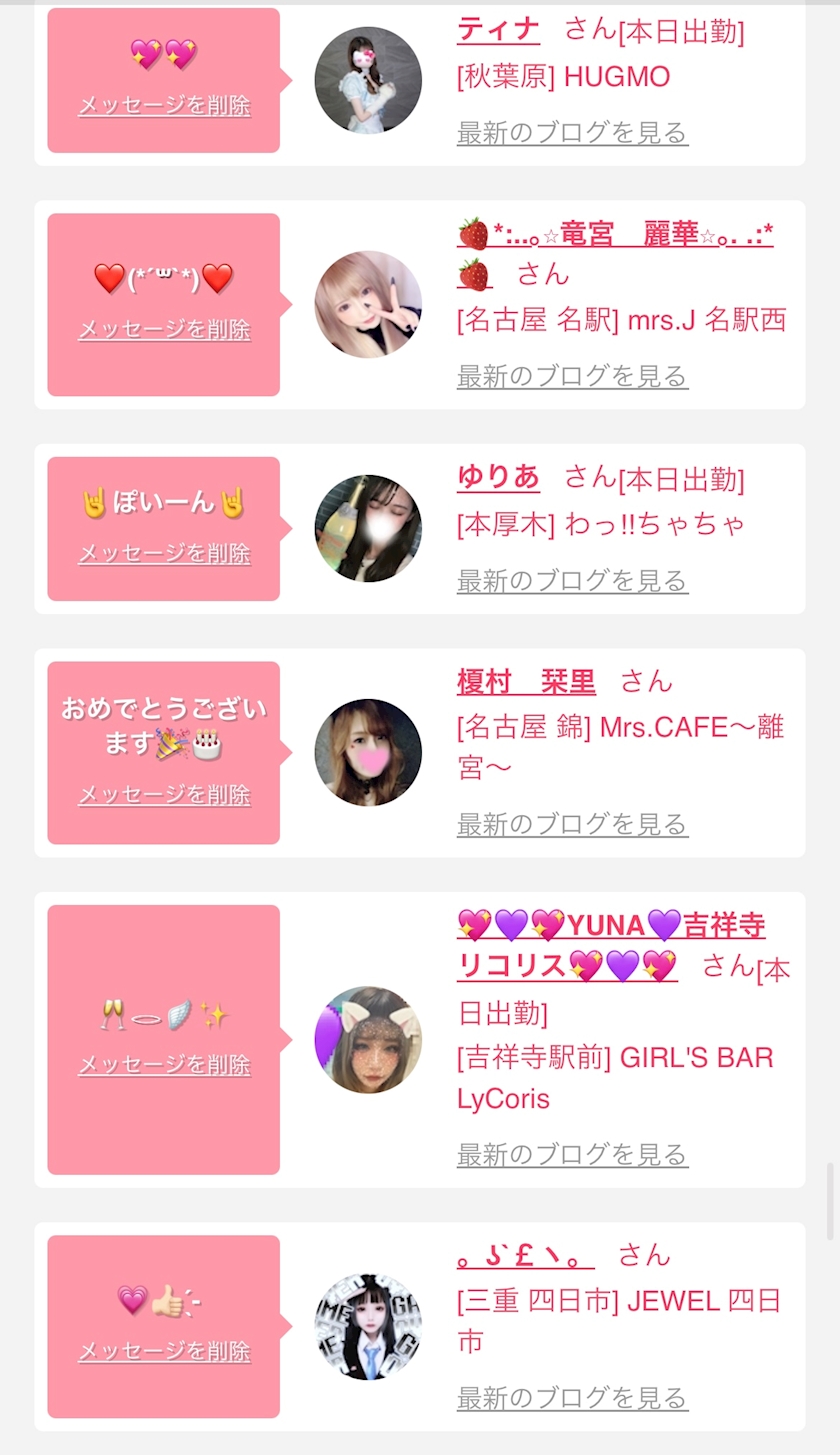
Task: Open YUNA 吉祥寺リコリス profile link
Action: [610, 926]
